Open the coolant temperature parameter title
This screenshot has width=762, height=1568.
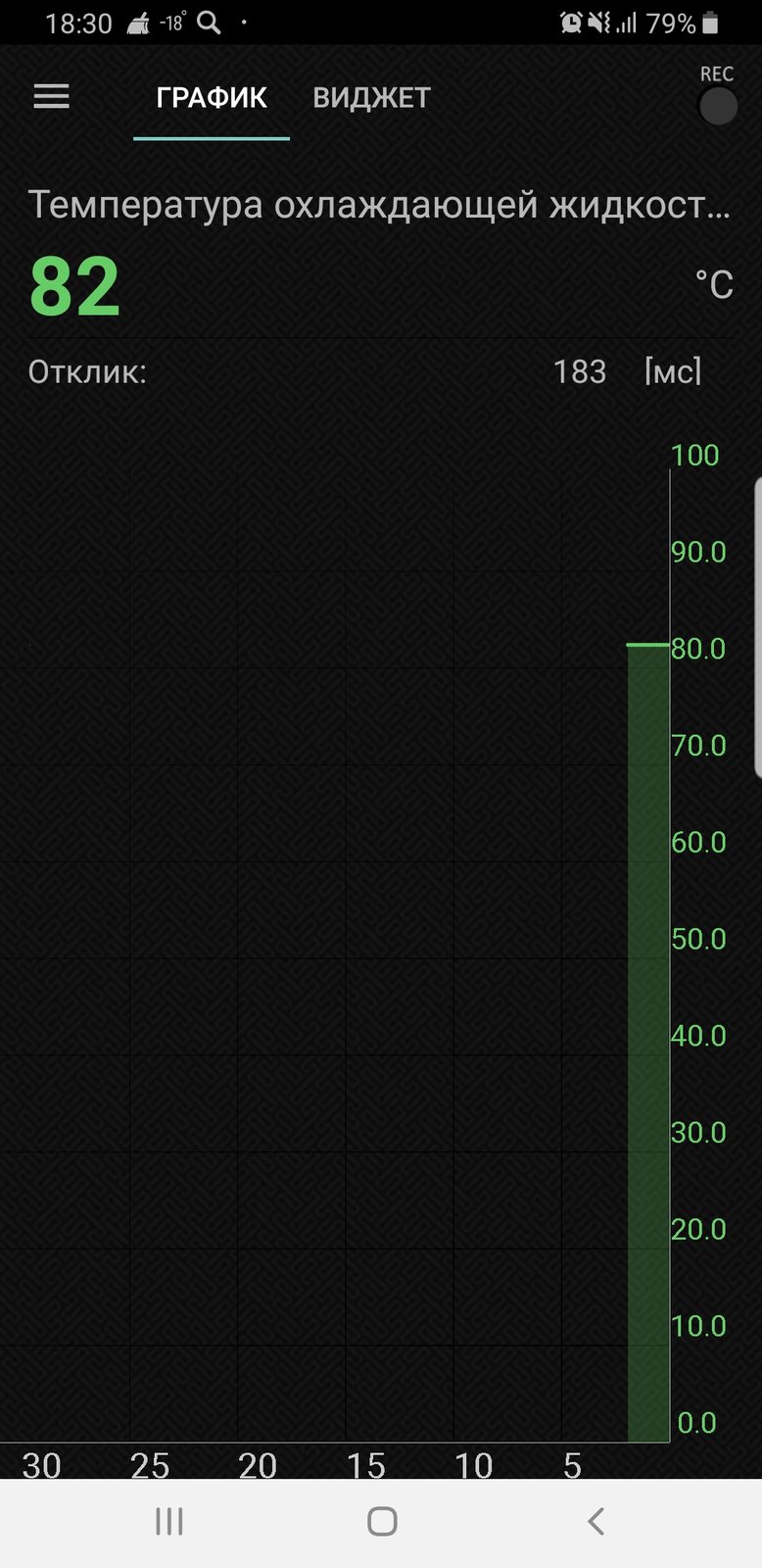tap(380, 205)
